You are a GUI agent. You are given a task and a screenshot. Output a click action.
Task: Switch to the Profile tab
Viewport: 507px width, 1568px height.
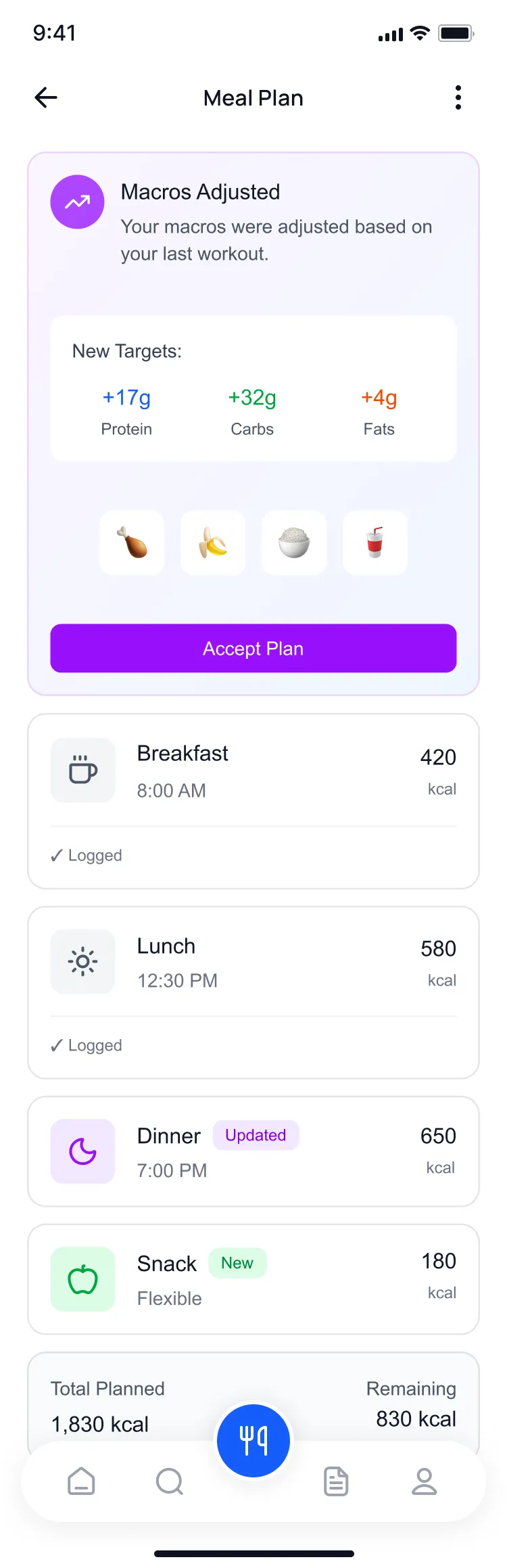tap(425, 1481)
